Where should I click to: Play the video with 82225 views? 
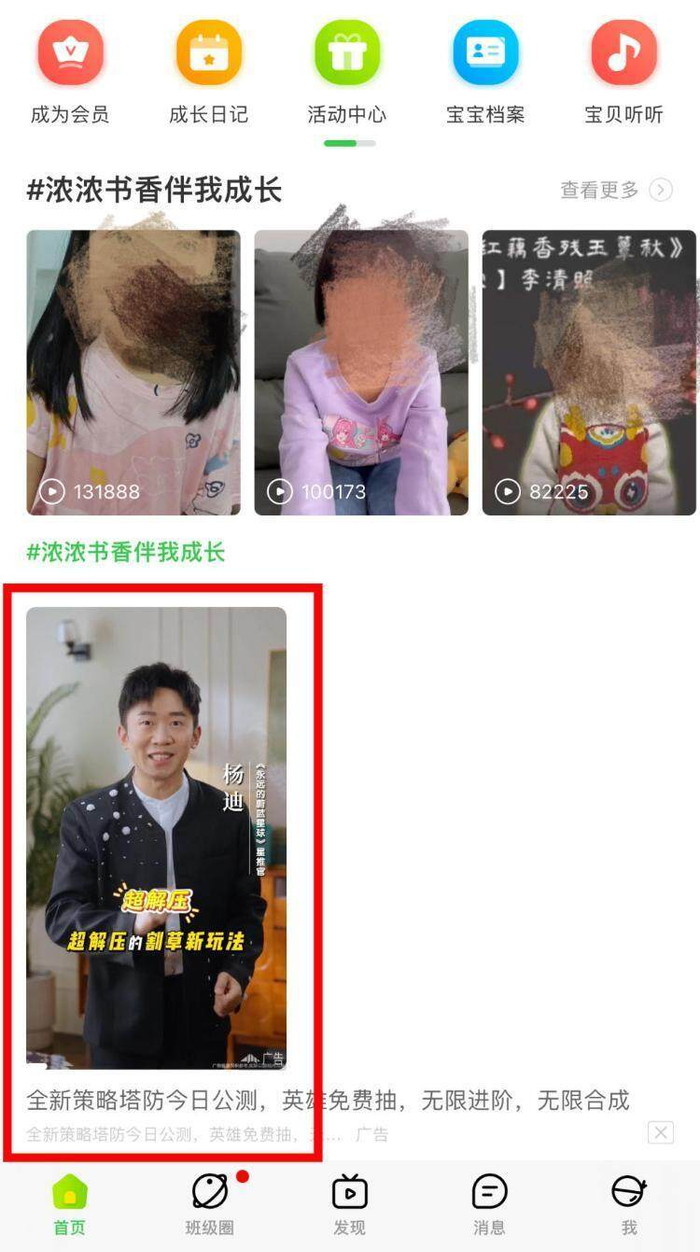coord(589,372)
